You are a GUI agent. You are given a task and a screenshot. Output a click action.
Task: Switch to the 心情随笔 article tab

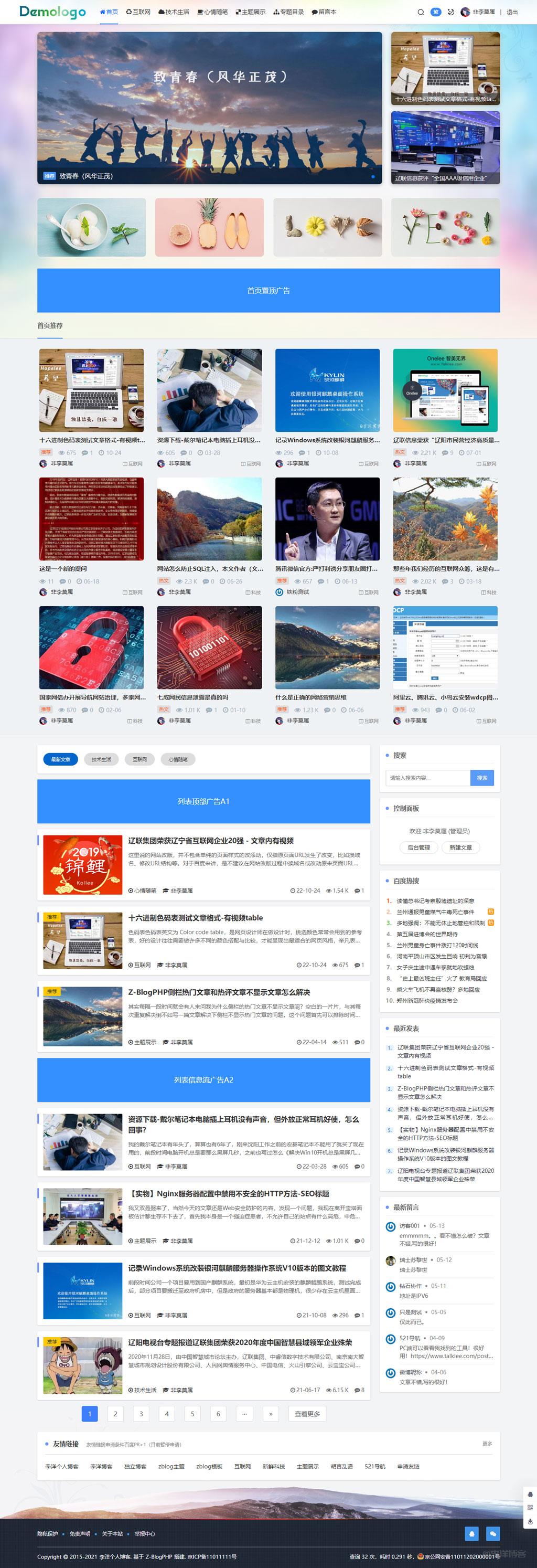[178, 759]
